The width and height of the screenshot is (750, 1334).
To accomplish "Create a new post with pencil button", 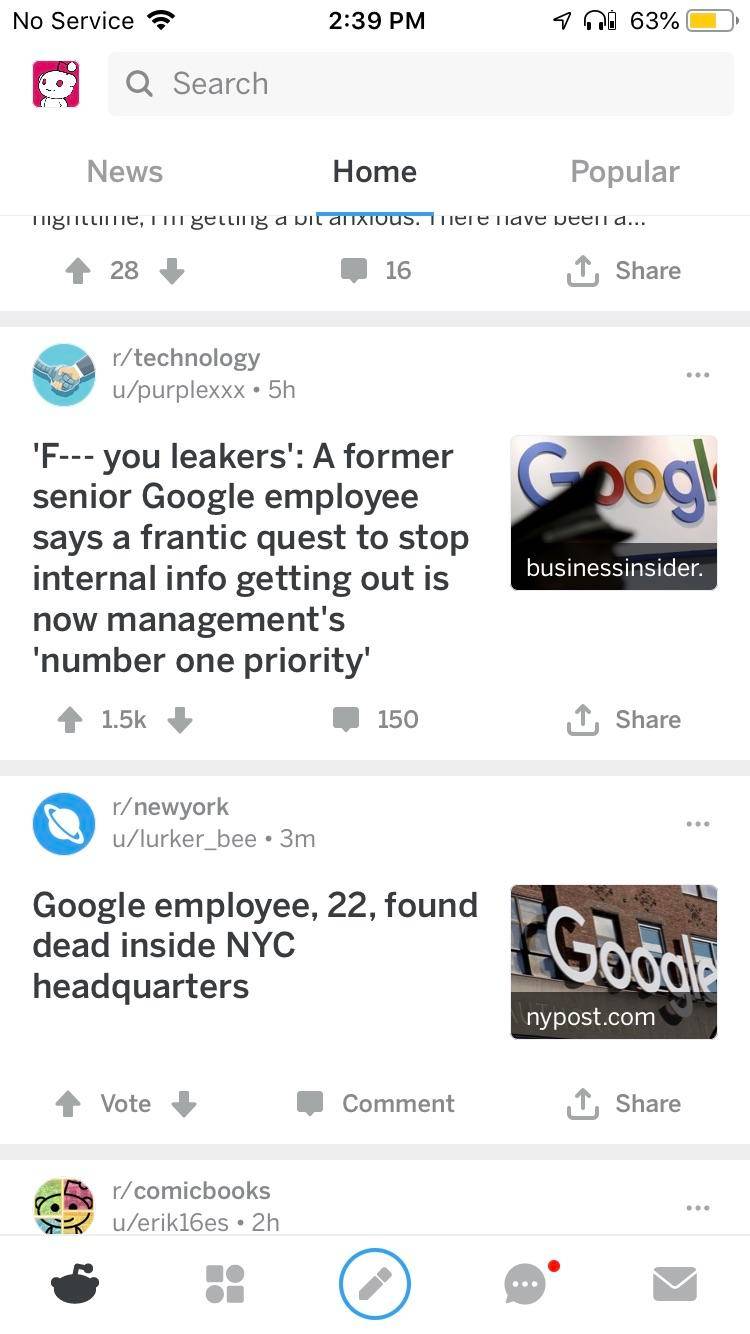I will [x=375, y=1284].
